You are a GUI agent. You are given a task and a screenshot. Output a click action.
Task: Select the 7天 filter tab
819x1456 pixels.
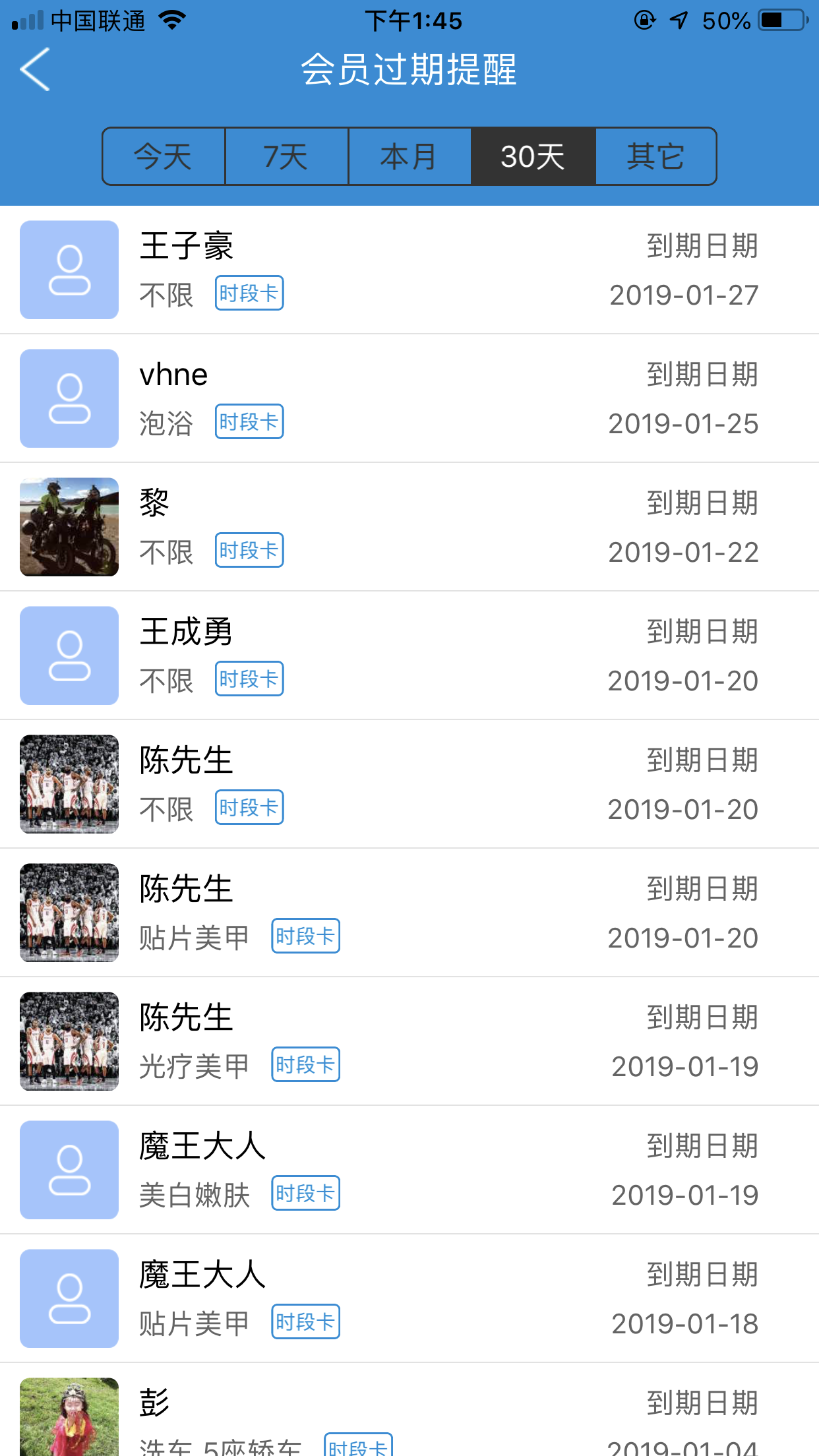click(x=286, y=156)
